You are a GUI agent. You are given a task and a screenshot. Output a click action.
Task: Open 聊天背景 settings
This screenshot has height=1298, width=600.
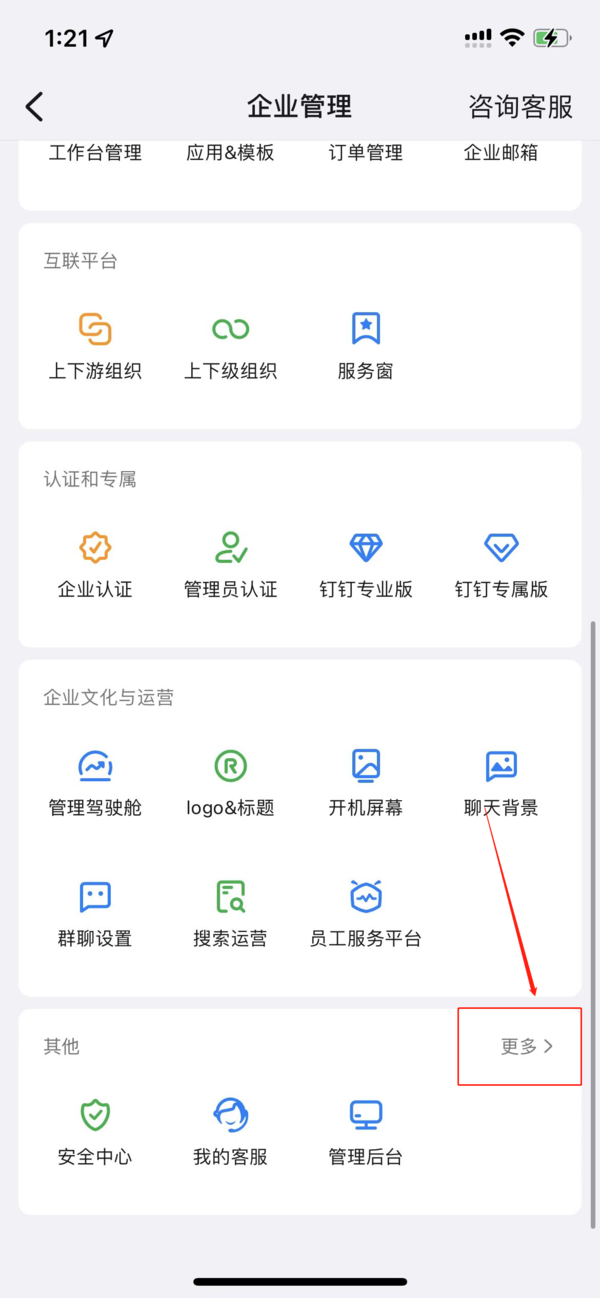click(501, 782)
